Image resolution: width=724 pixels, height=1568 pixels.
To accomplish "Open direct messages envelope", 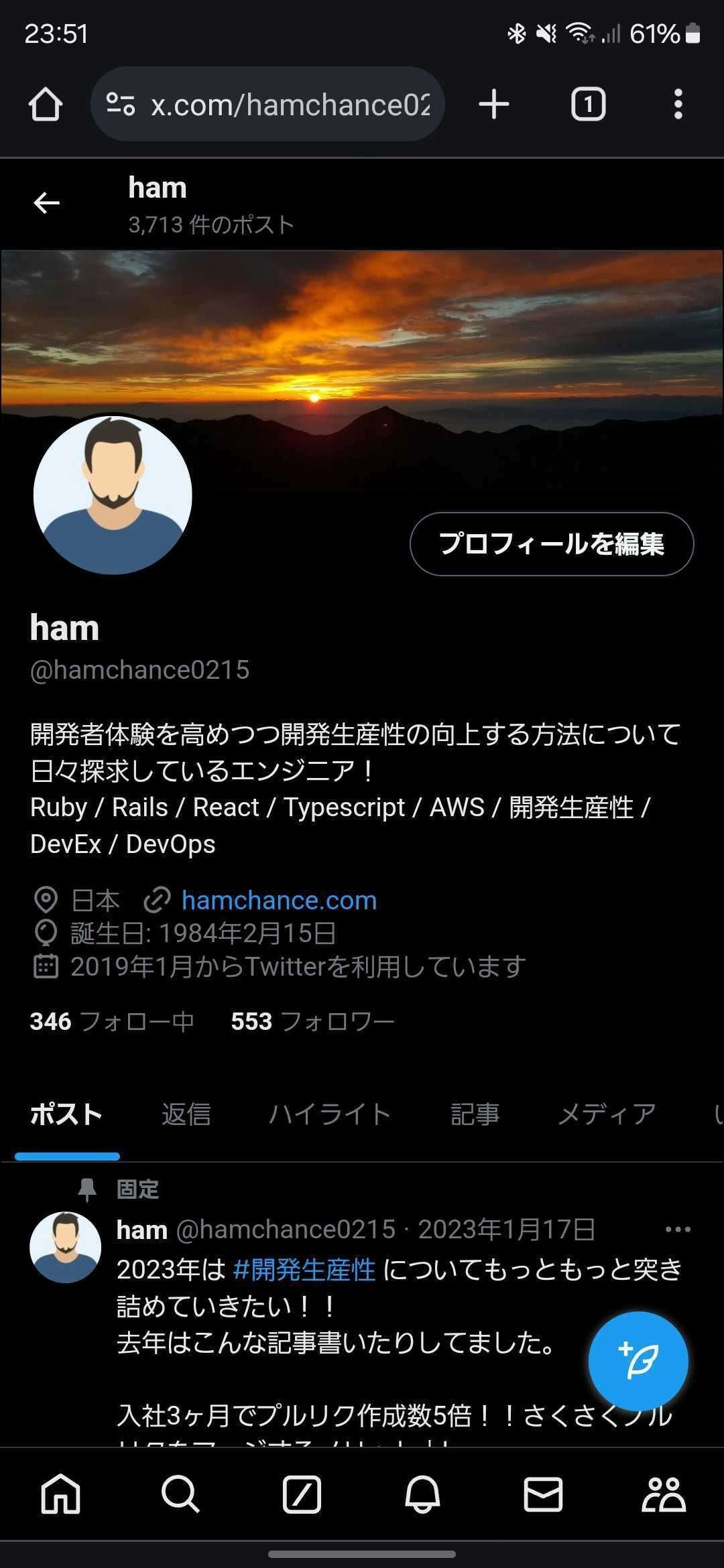I will pyautogui.click(x=543, y=1494).
